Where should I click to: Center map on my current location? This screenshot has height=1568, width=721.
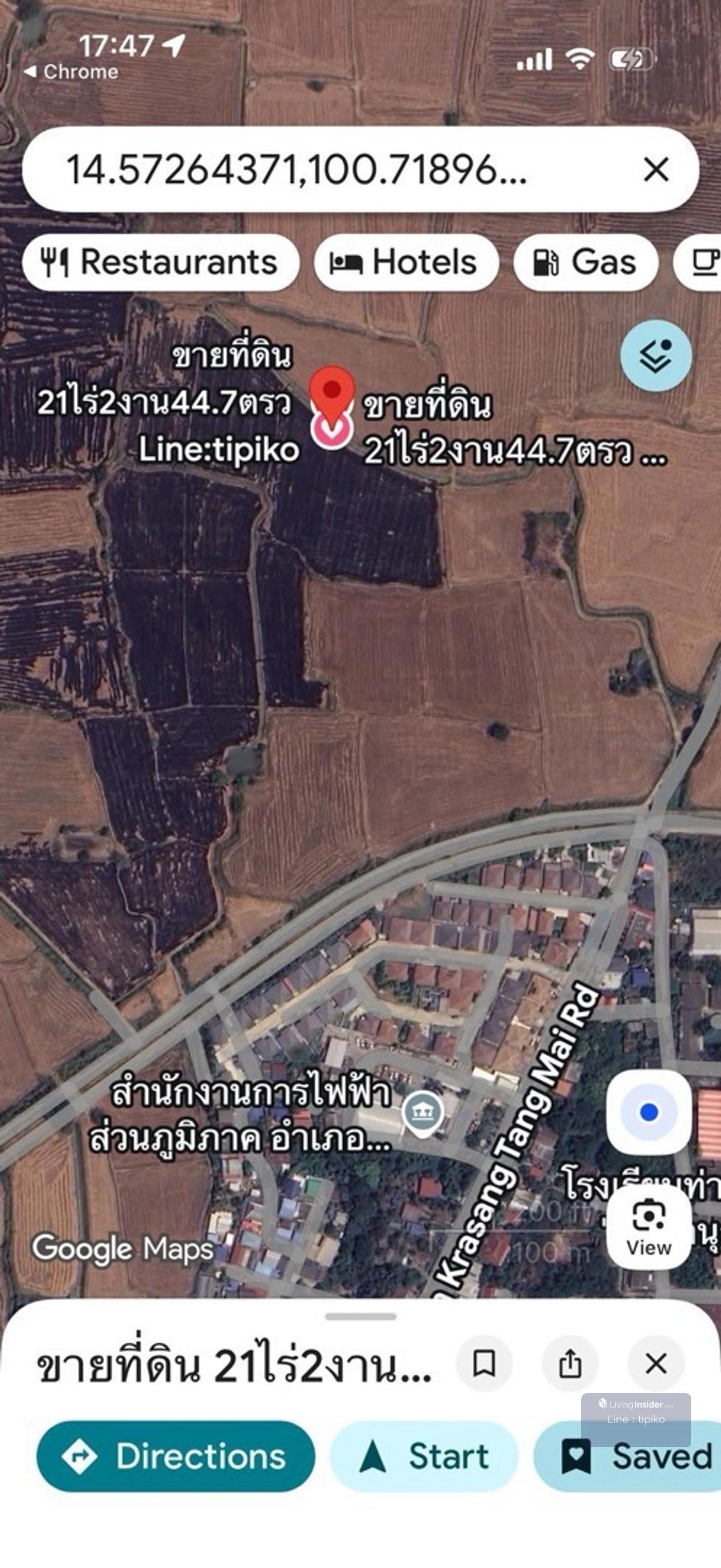point(648,1112)
